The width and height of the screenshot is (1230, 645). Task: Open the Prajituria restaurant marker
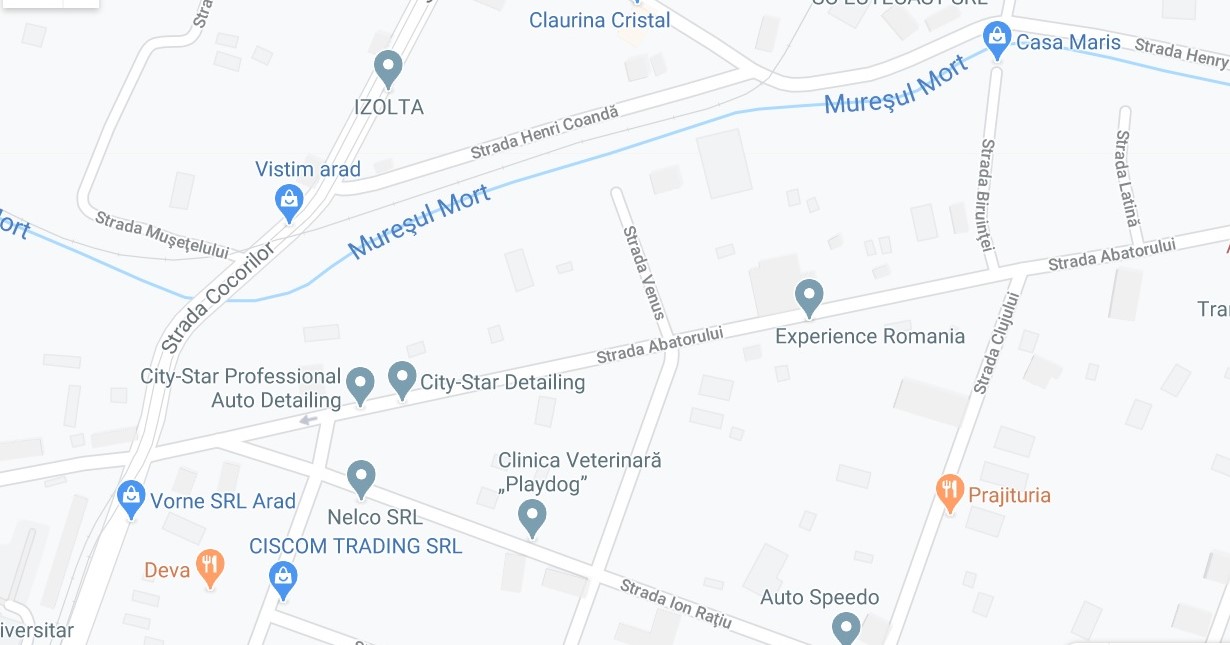[949, 493]
